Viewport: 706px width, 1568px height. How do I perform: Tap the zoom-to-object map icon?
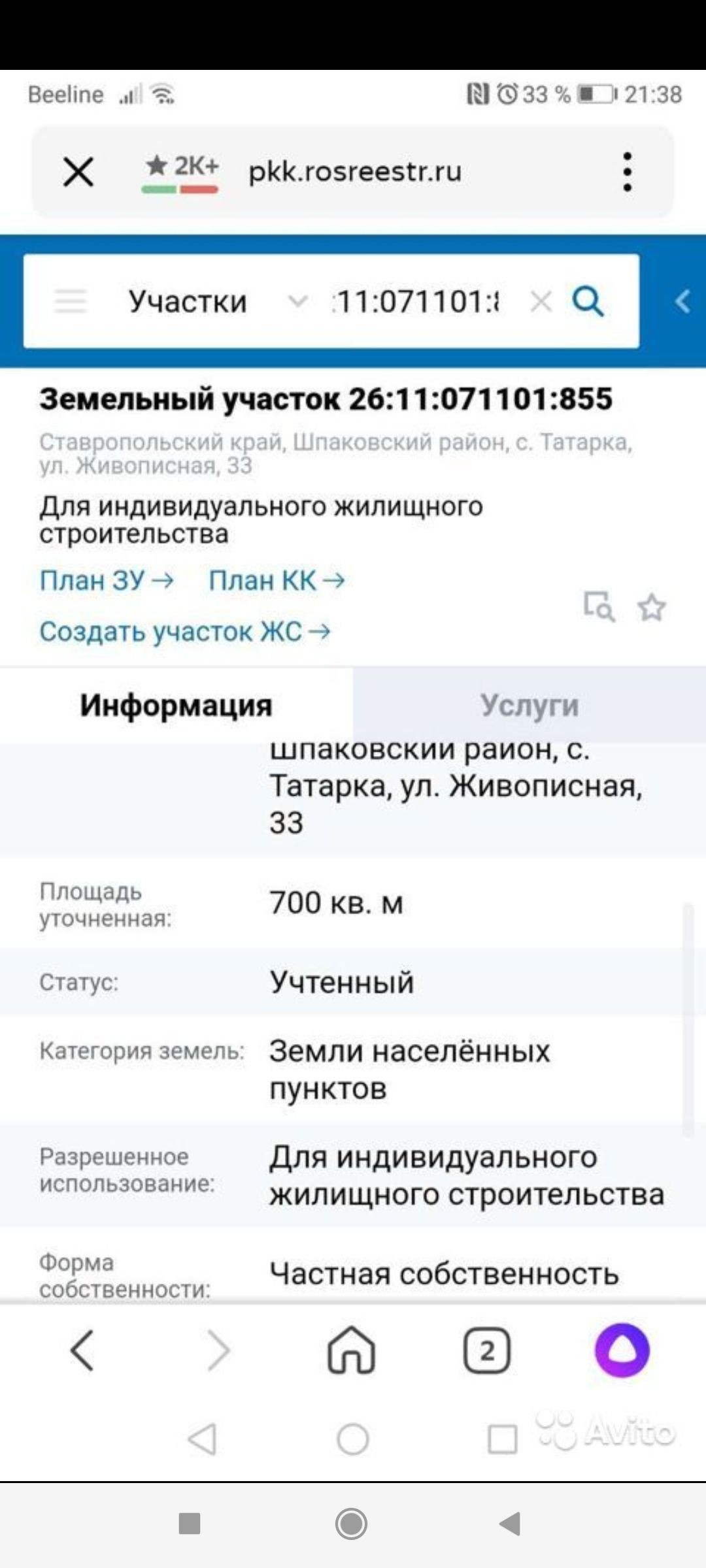(x=599, y=607)
